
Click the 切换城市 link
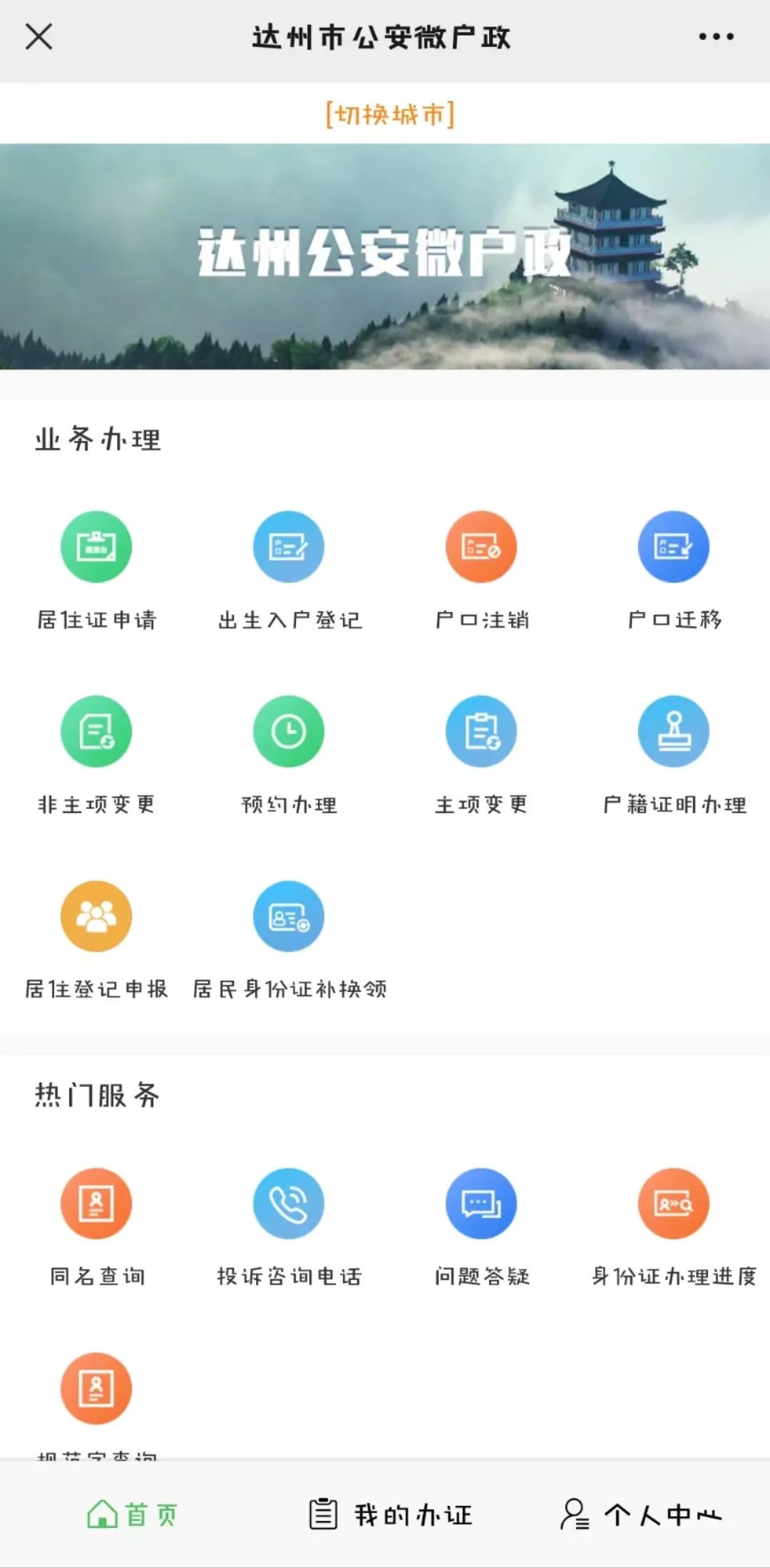tap(390, 113)
